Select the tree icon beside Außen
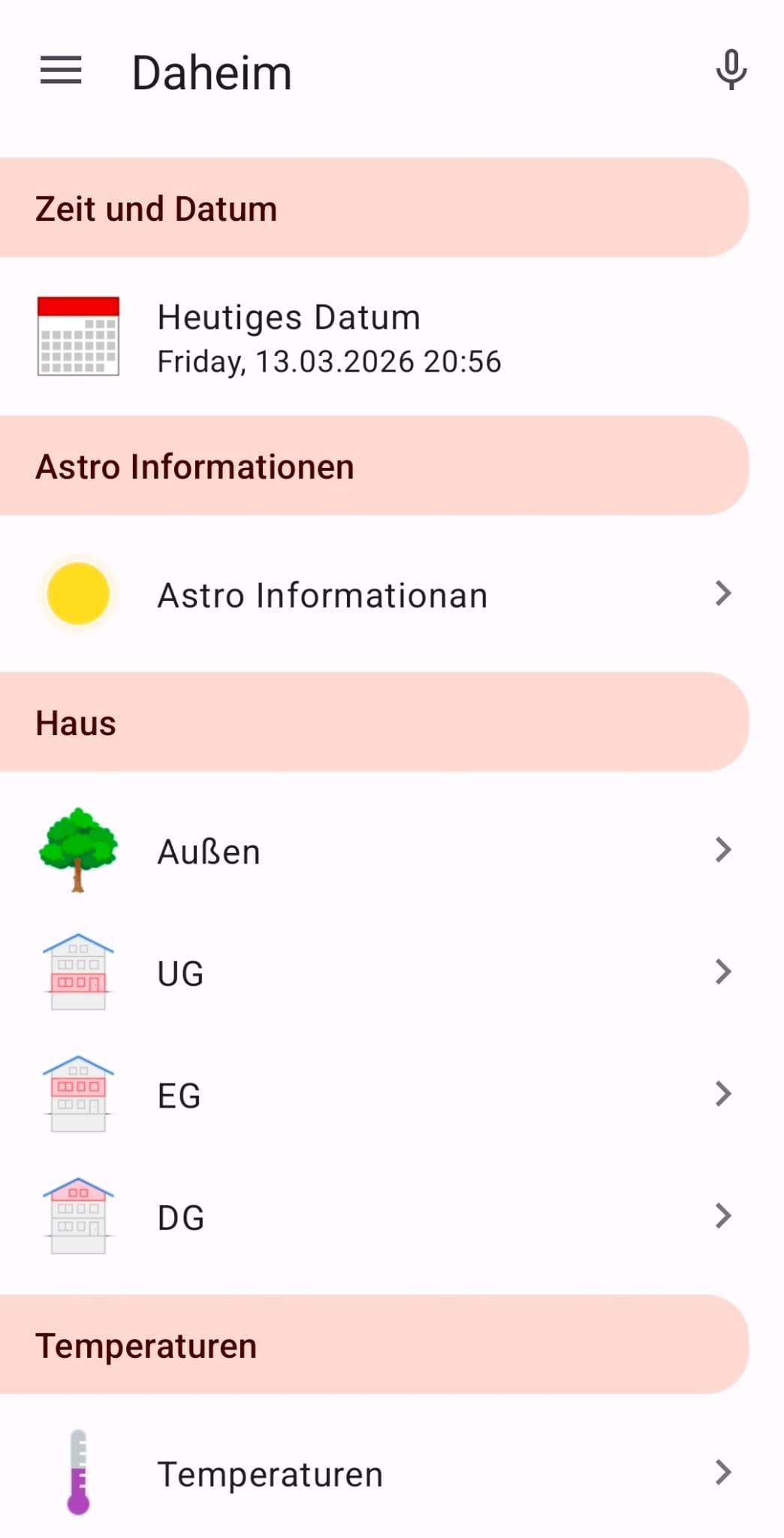The width and height of the screenshot is (784, 1538). [77, 849]
